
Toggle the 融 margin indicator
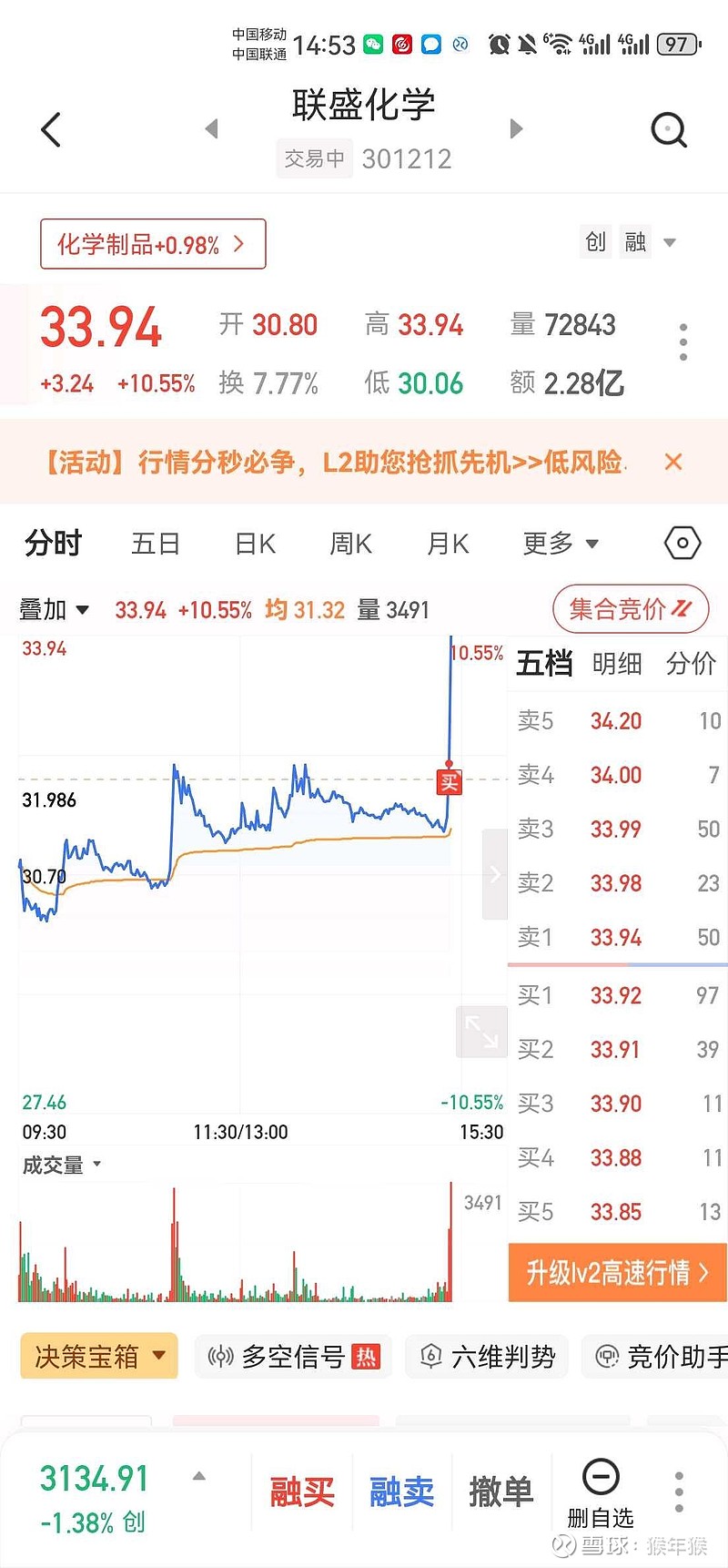point(637,242)
